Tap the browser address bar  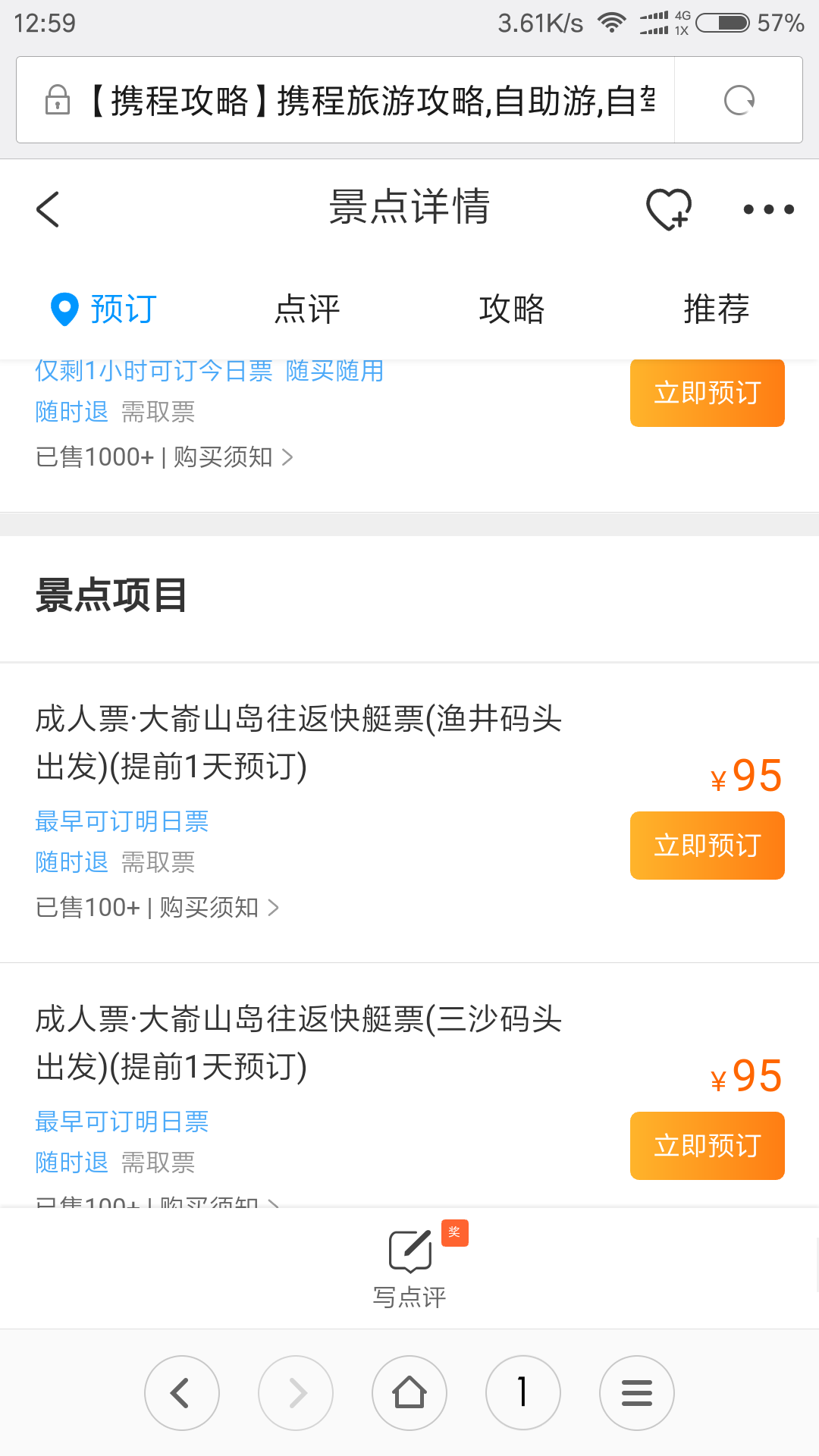[x=345, y=100]
